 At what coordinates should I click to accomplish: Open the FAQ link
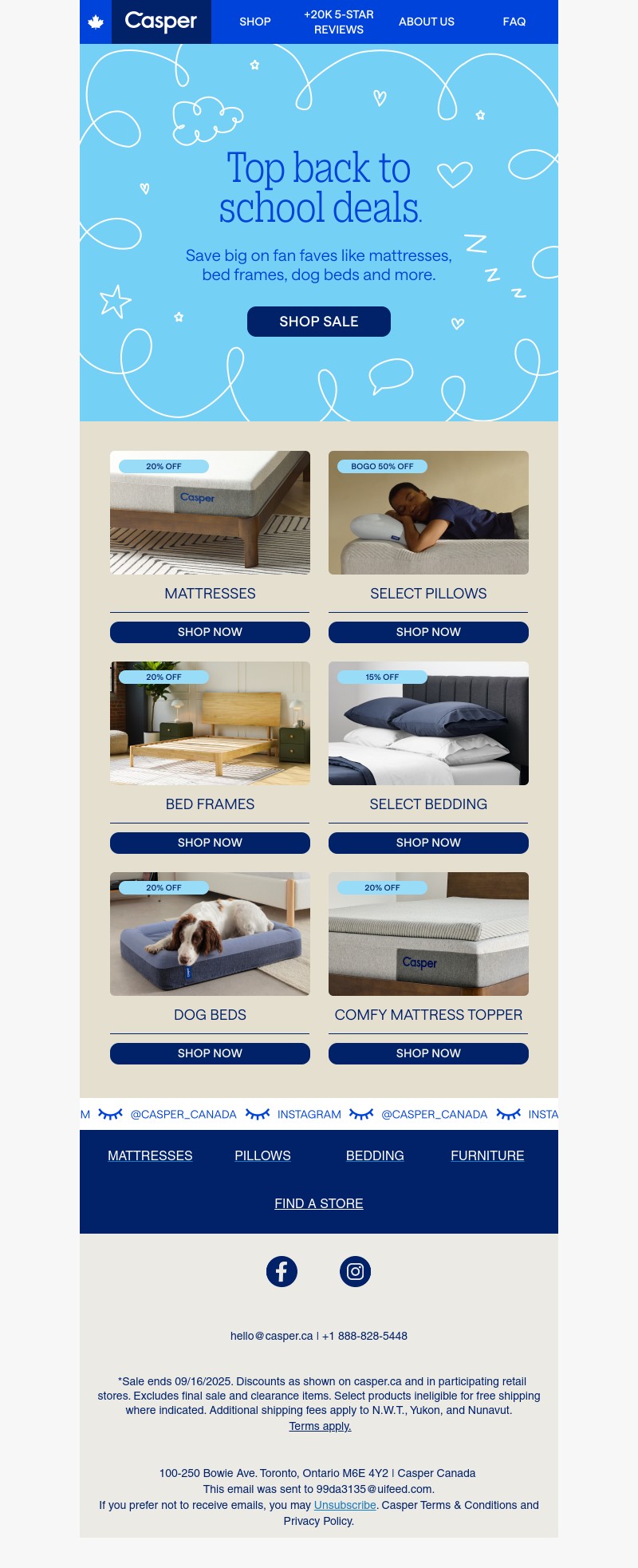514,22
